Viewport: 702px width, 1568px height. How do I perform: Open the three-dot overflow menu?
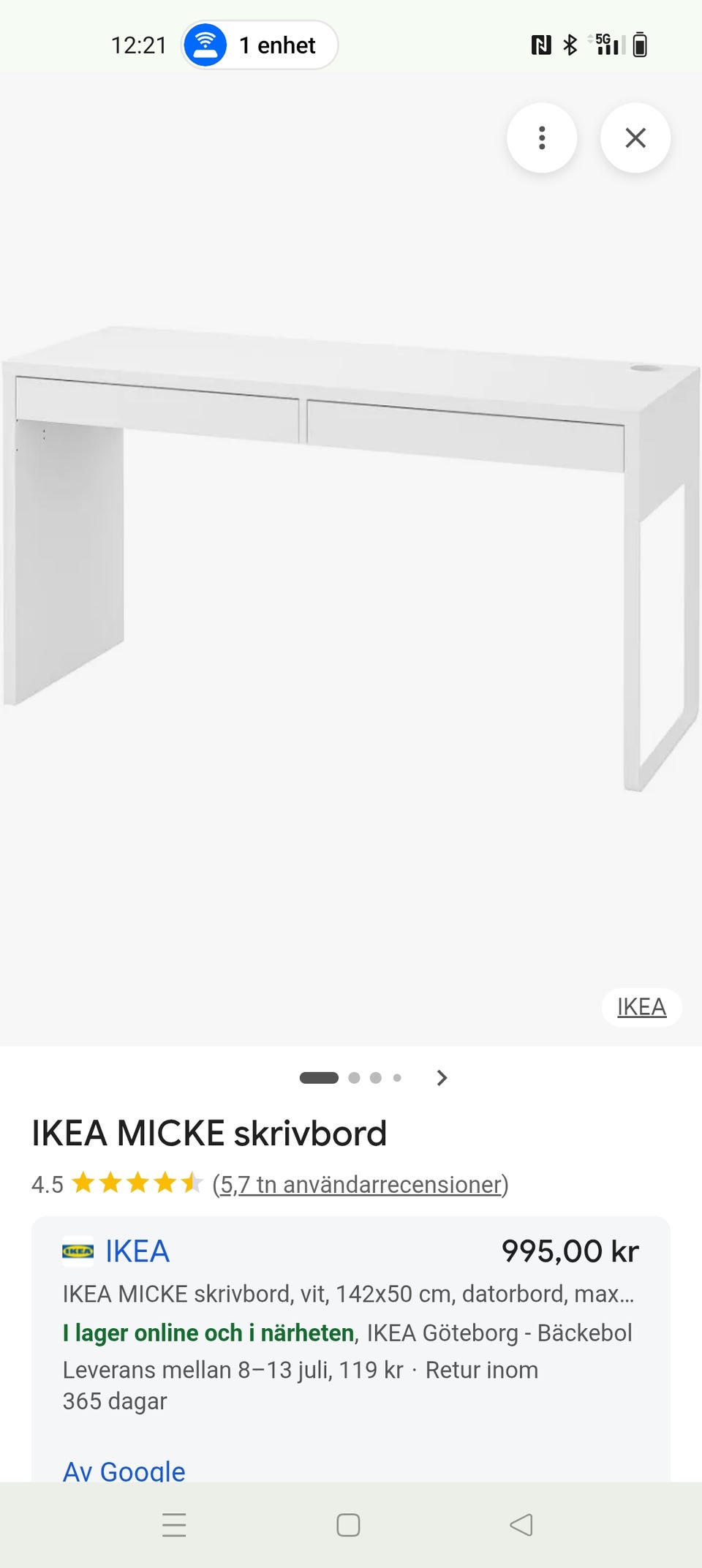point(542,137)
